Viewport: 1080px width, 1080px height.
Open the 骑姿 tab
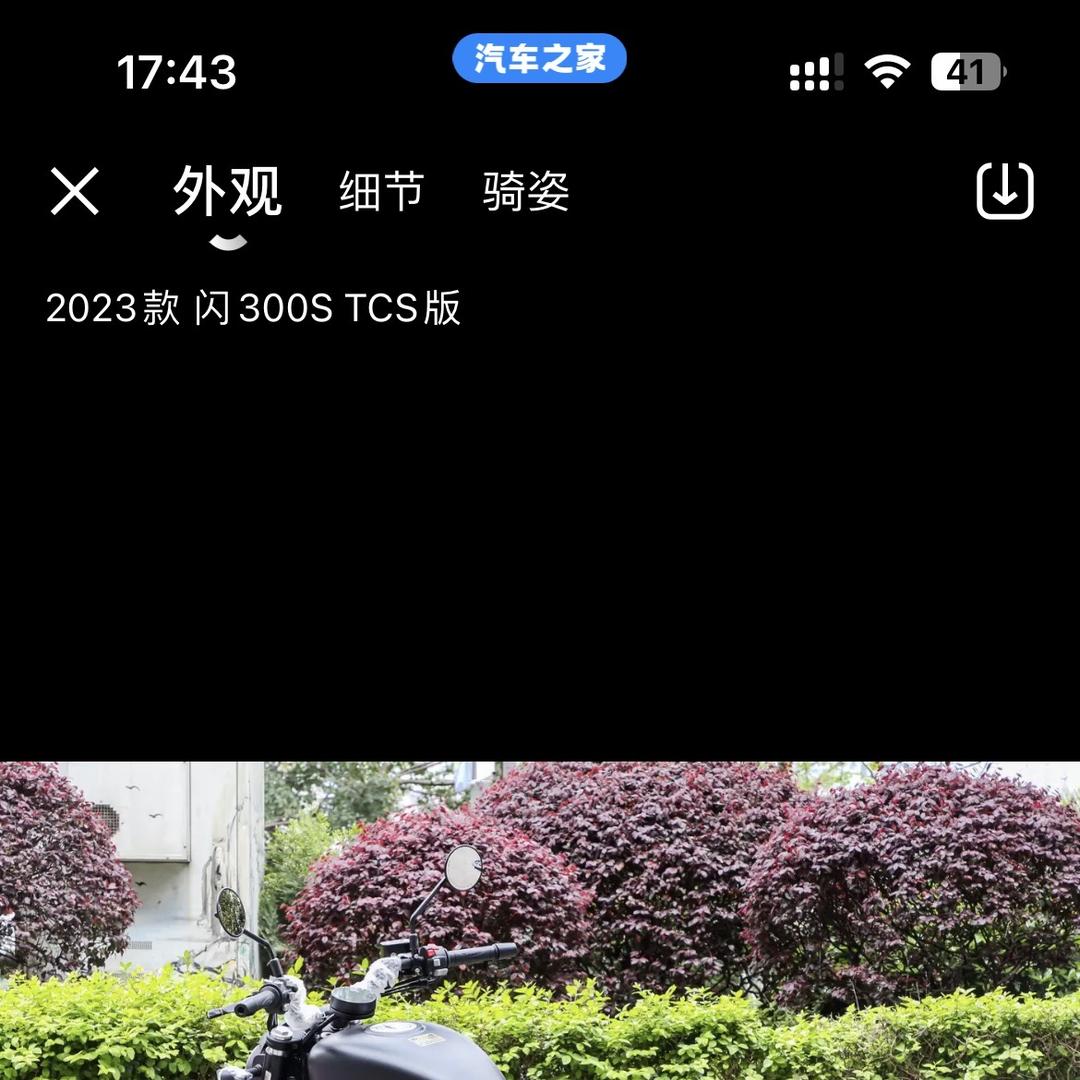point(526,191)
